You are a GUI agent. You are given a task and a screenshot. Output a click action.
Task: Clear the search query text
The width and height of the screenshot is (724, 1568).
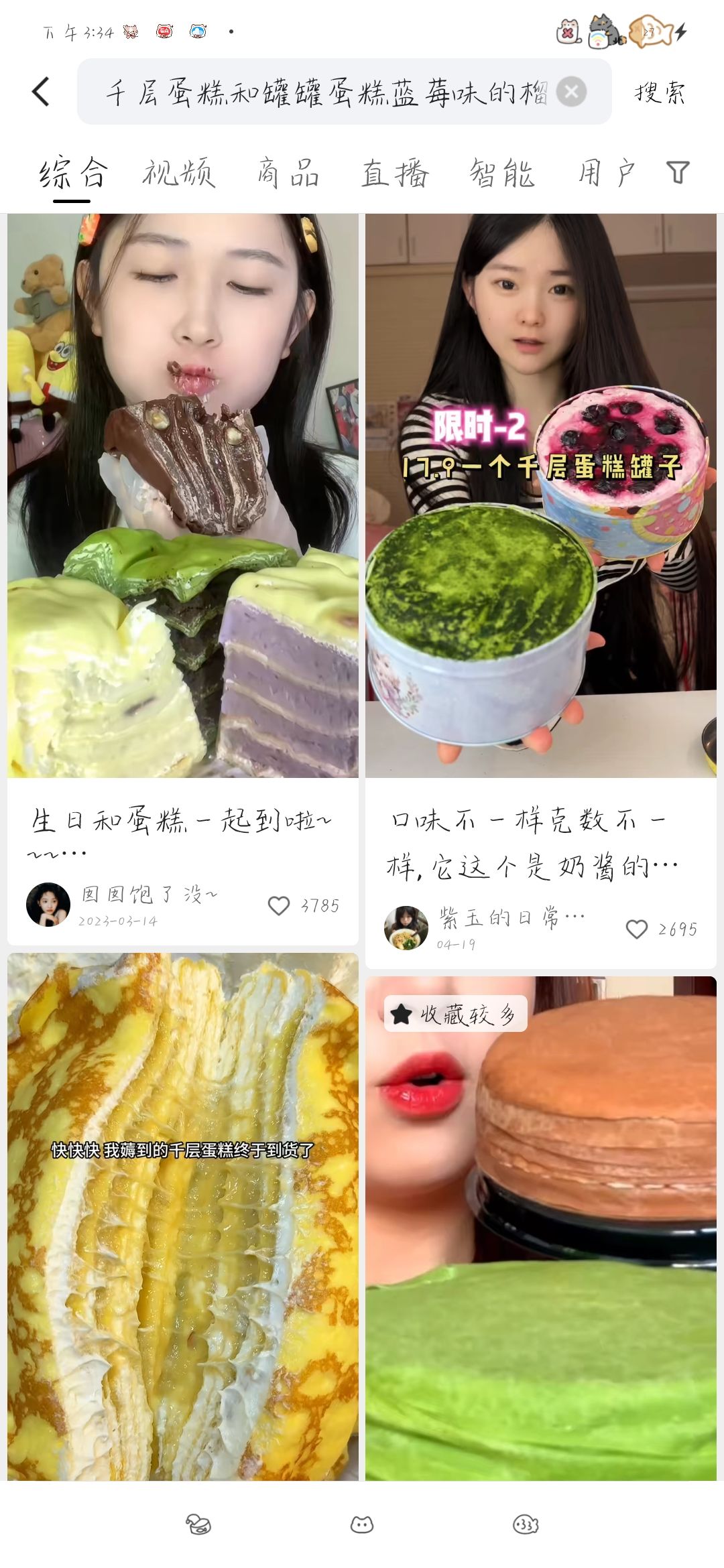click(571, 92)
